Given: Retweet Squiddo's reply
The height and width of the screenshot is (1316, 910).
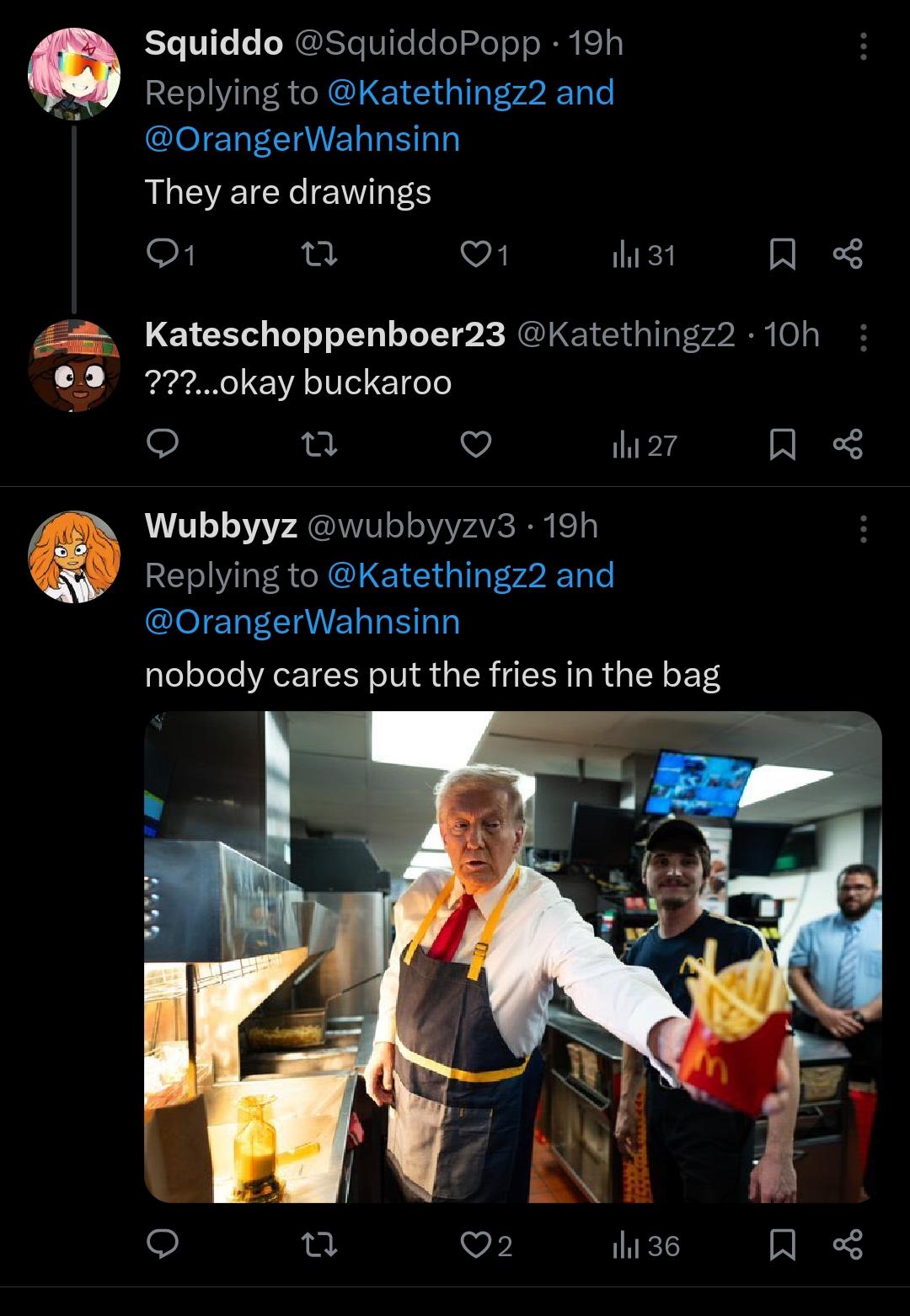Looking at the screenshot, I should point(319,254).
